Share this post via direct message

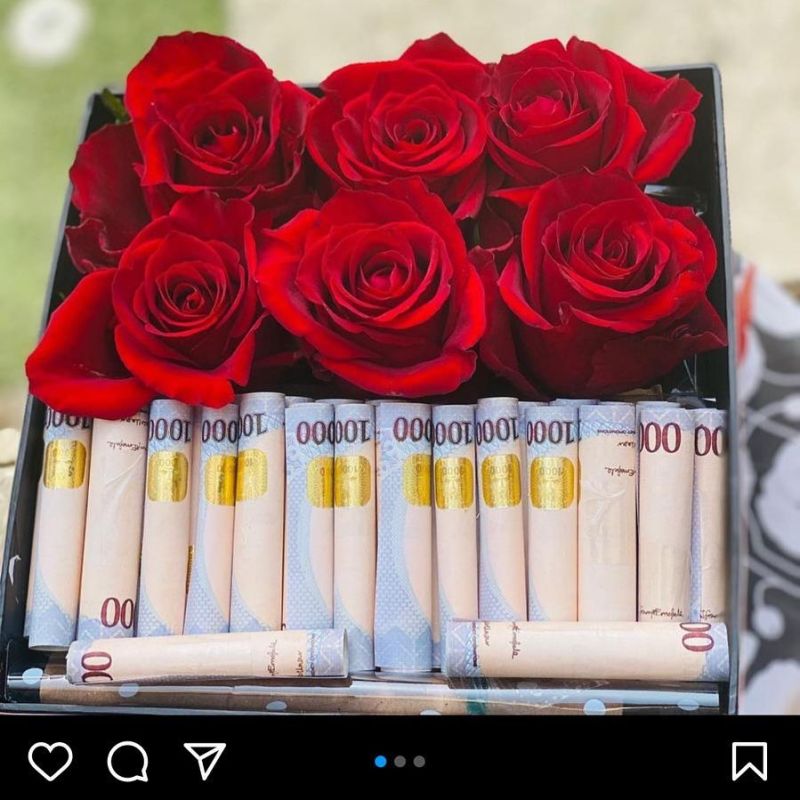(x=204, y=760)
